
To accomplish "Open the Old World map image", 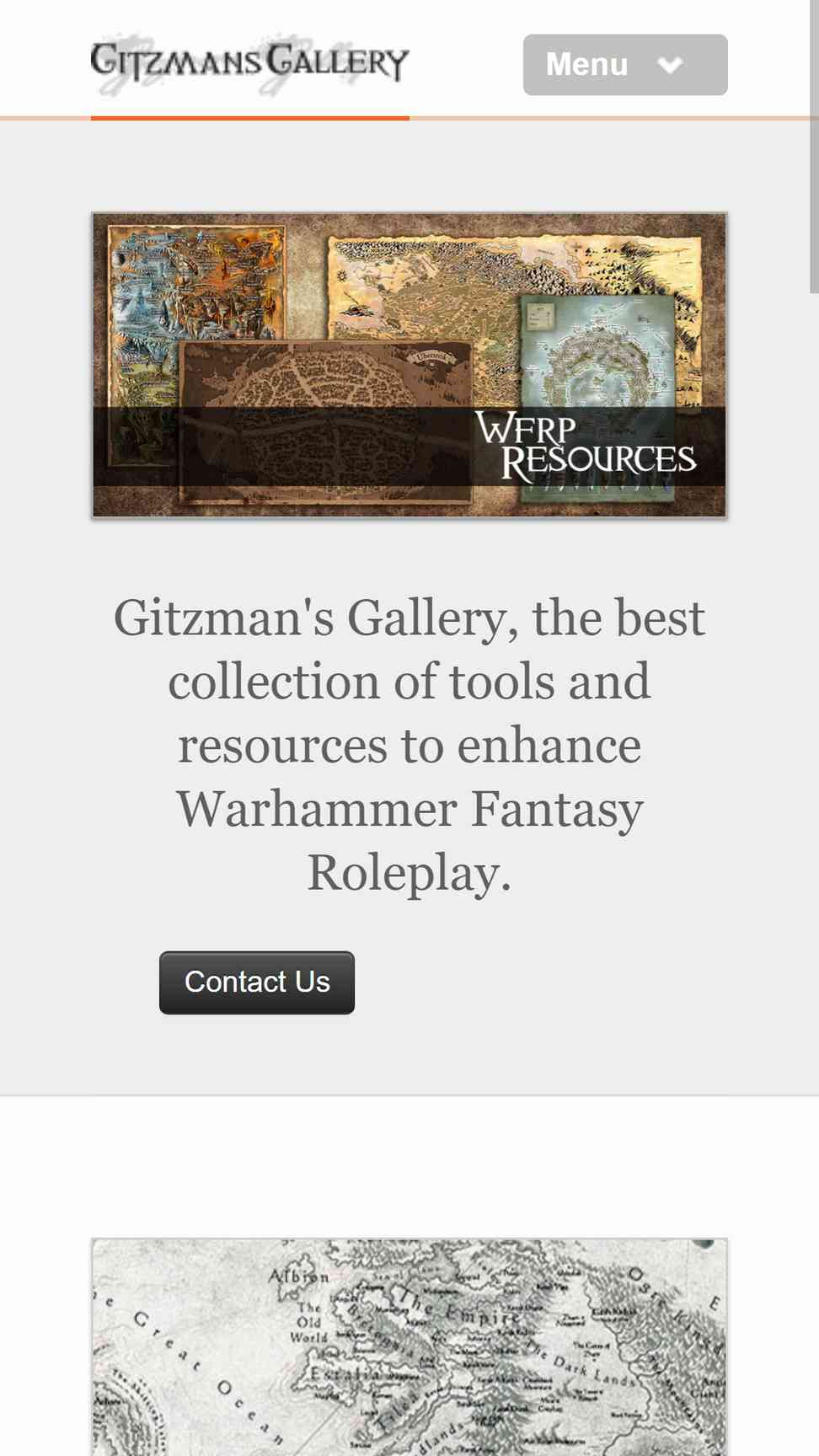I will [409, 1346].
